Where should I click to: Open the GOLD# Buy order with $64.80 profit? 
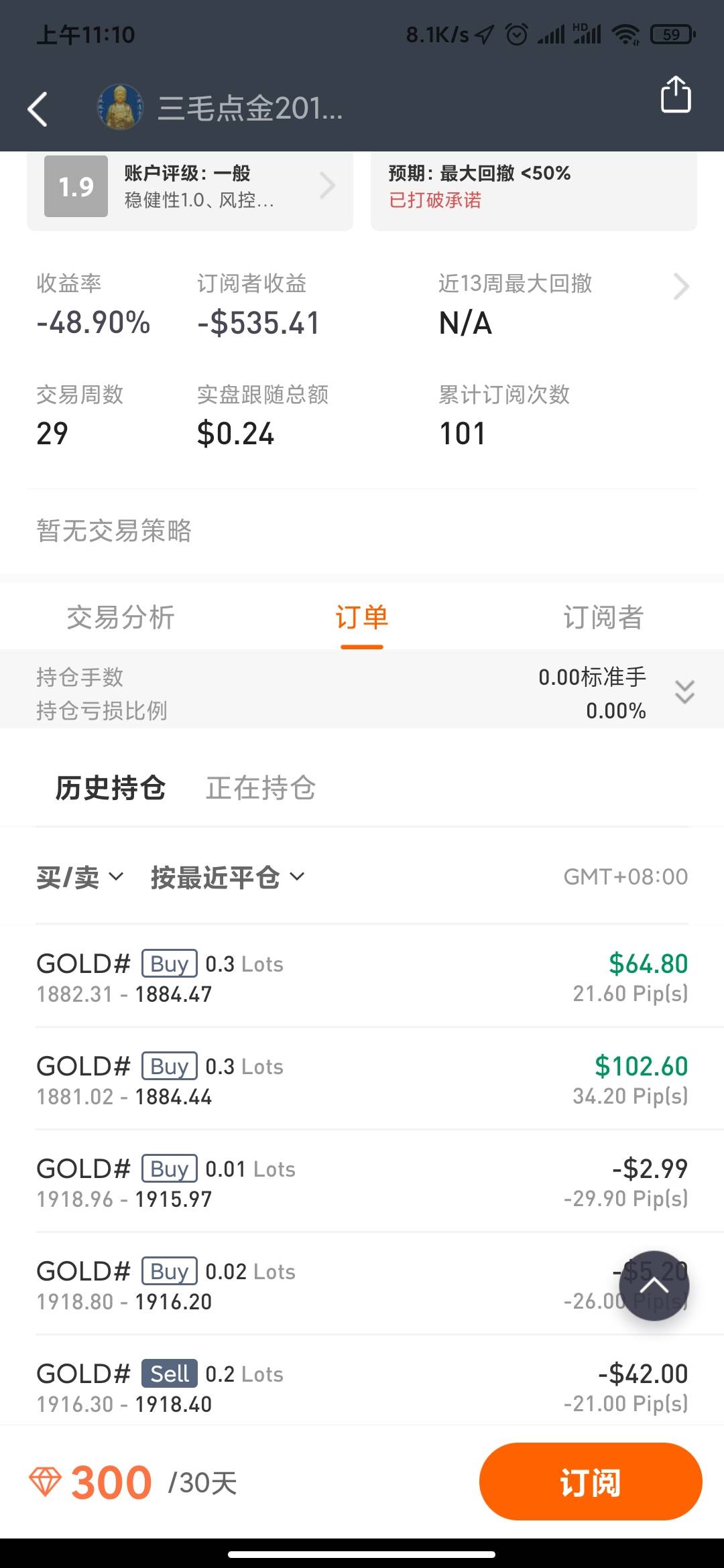[x=362, y=977]
